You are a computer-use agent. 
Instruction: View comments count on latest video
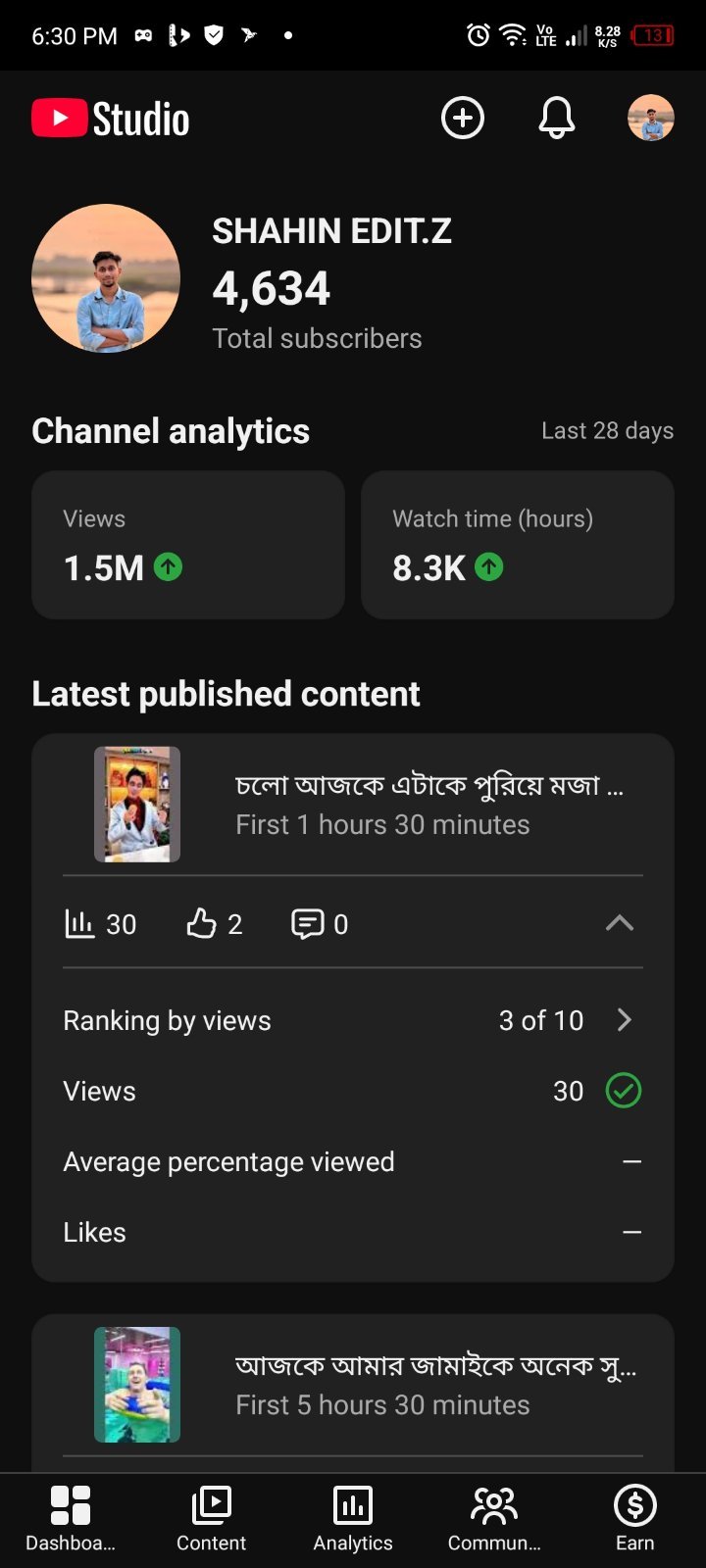pos(320,923)
